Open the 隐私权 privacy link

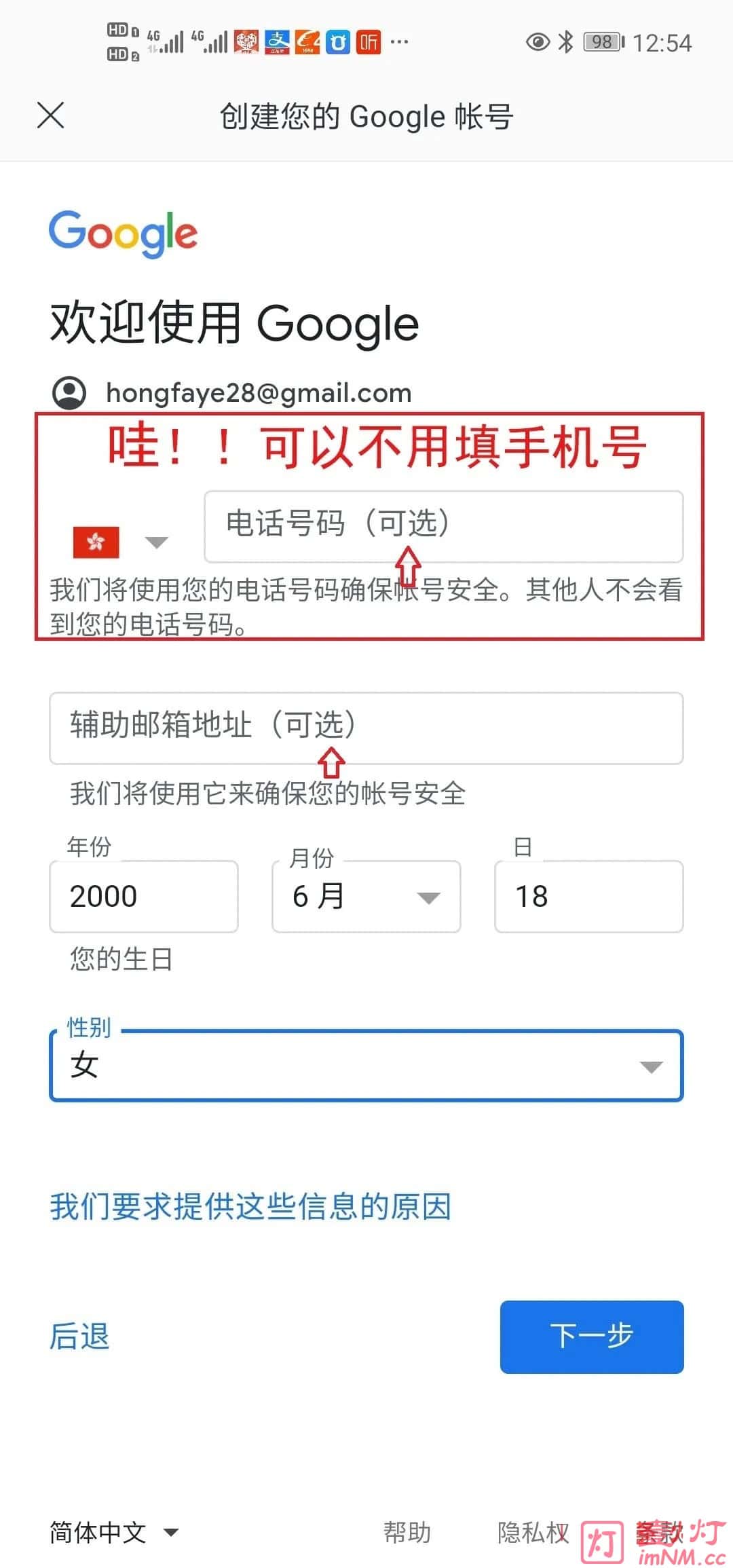click(x=533, y=1532)
